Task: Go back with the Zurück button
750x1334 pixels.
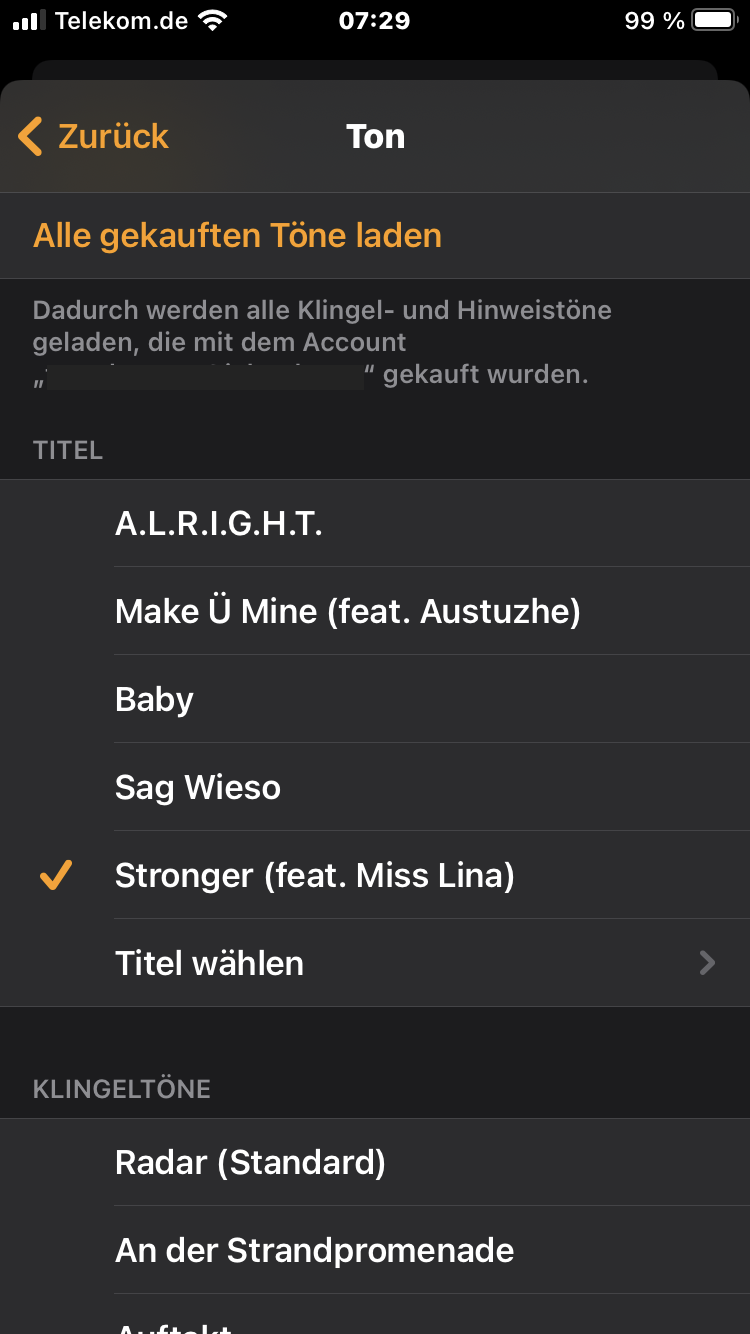Action: pos(94,136)
